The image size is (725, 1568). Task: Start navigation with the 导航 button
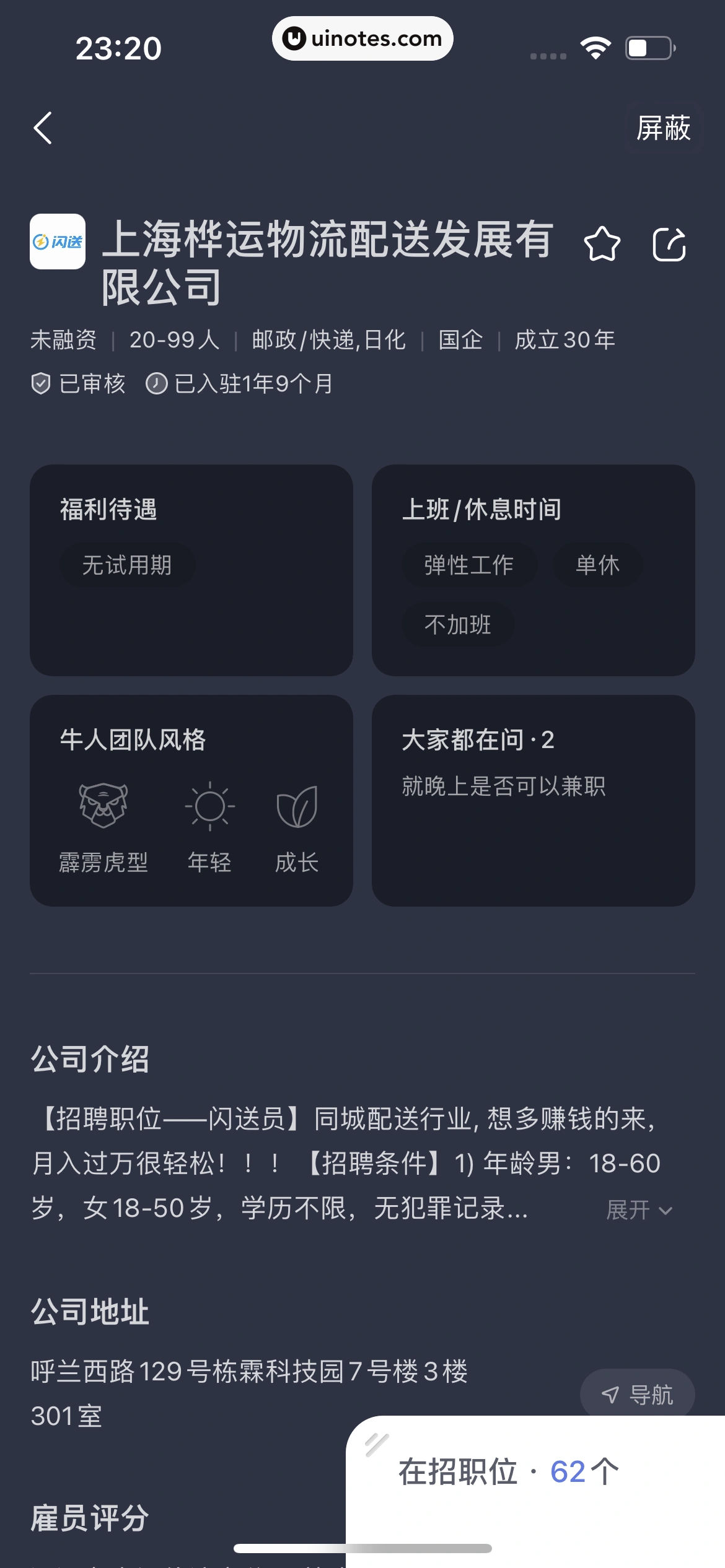(637, 1394)
